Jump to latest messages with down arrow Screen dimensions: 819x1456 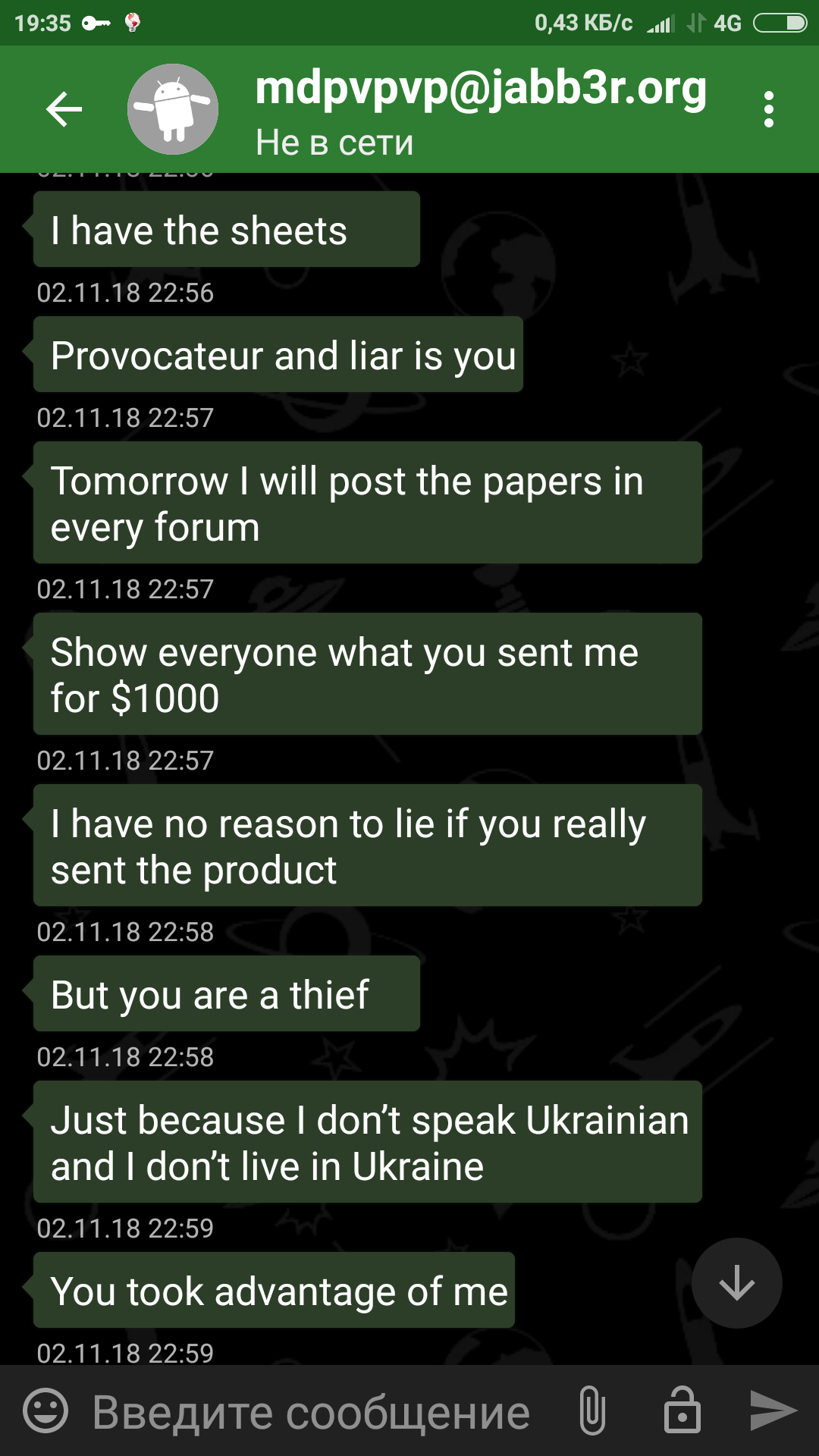coord(736,1283)
